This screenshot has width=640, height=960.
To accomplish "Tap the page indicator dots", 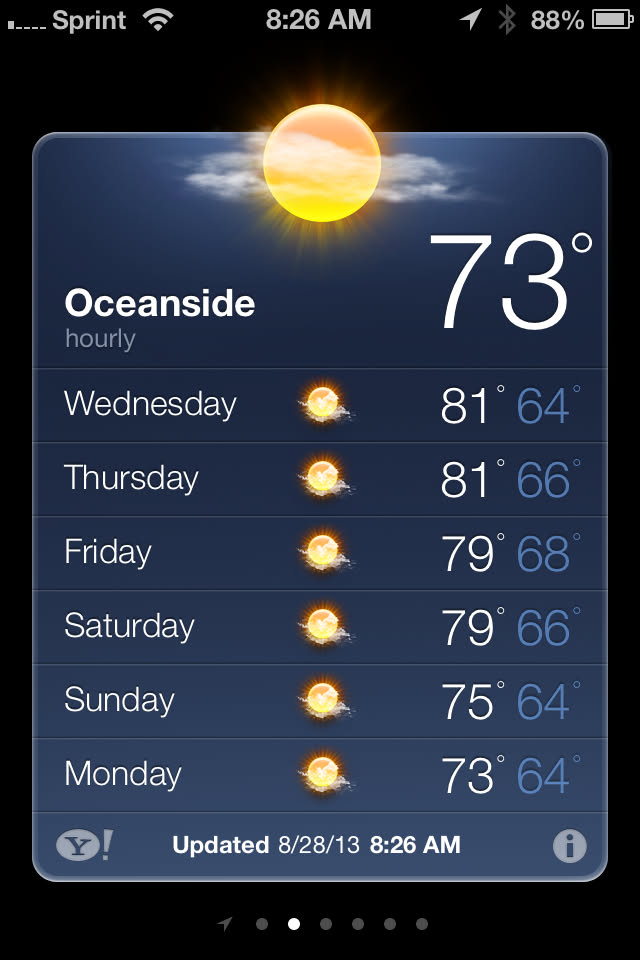I will (325, 924).
